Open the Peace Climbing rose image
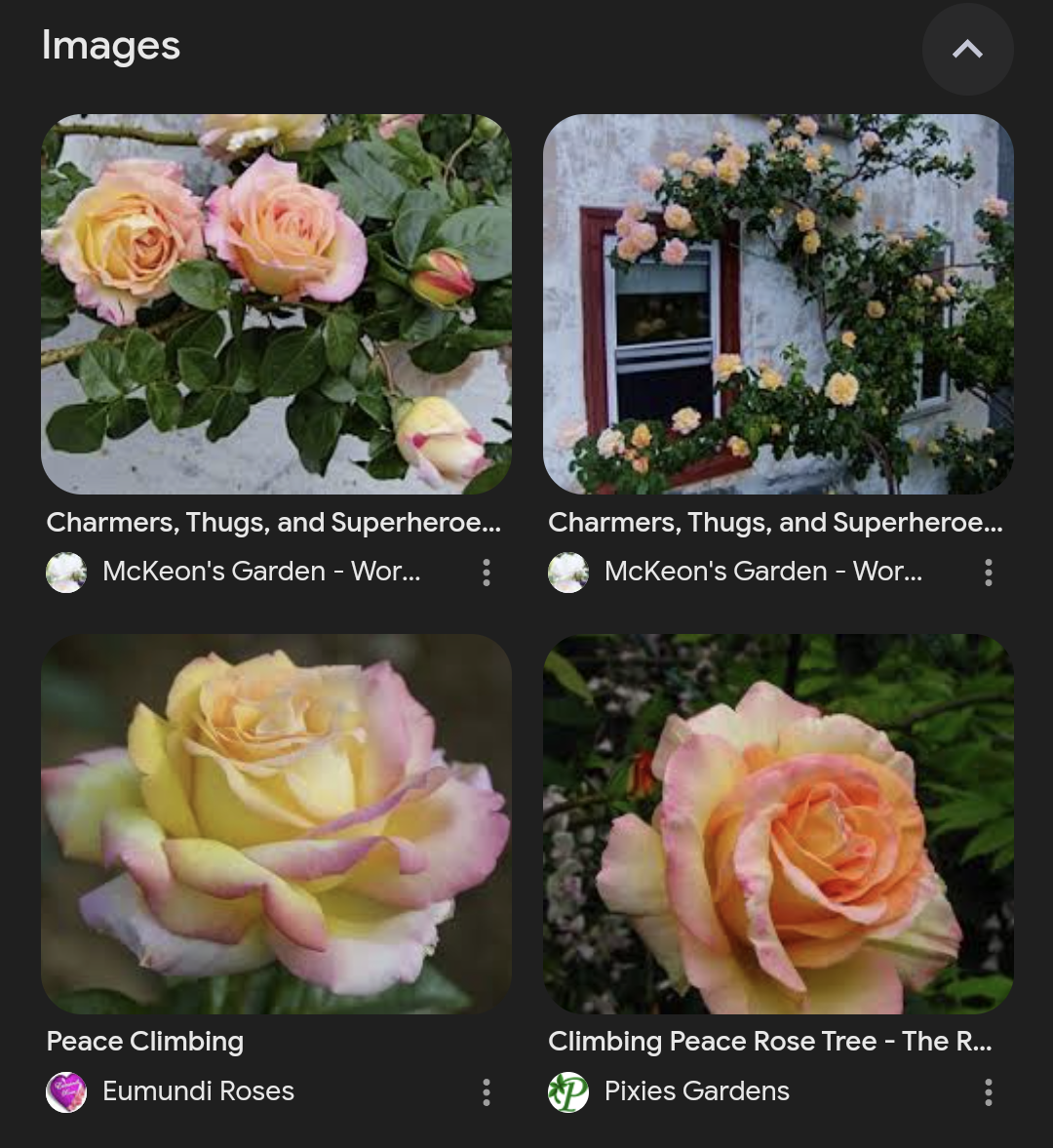1053x1148 pixels. click(276, 823)
